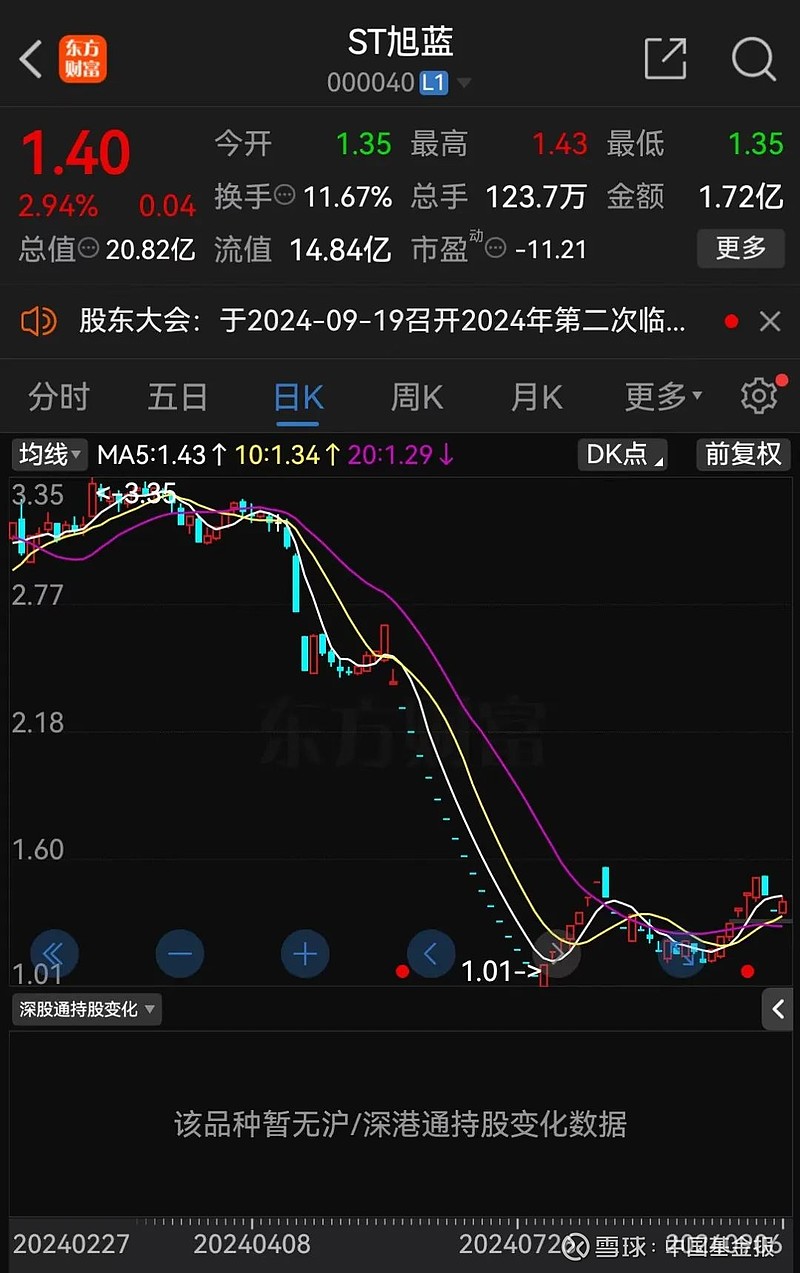Zoom out with the minus icon
Image resolution: width=800 pixels, height=1273 pixels.
coord(180,954)
